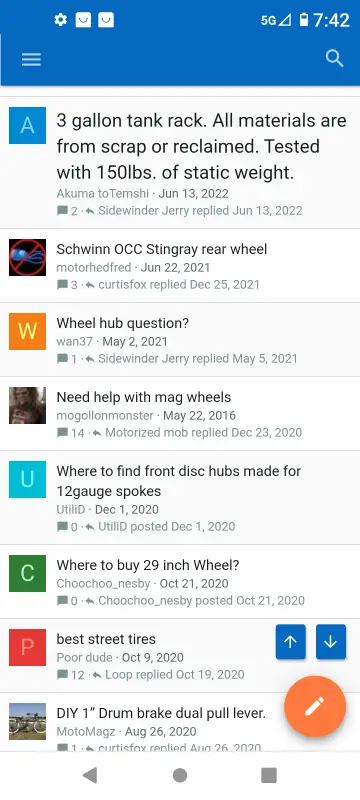Open the front disc hubs 12gauge spokes thread
360x800 pixels.
(x=178, y=481)
